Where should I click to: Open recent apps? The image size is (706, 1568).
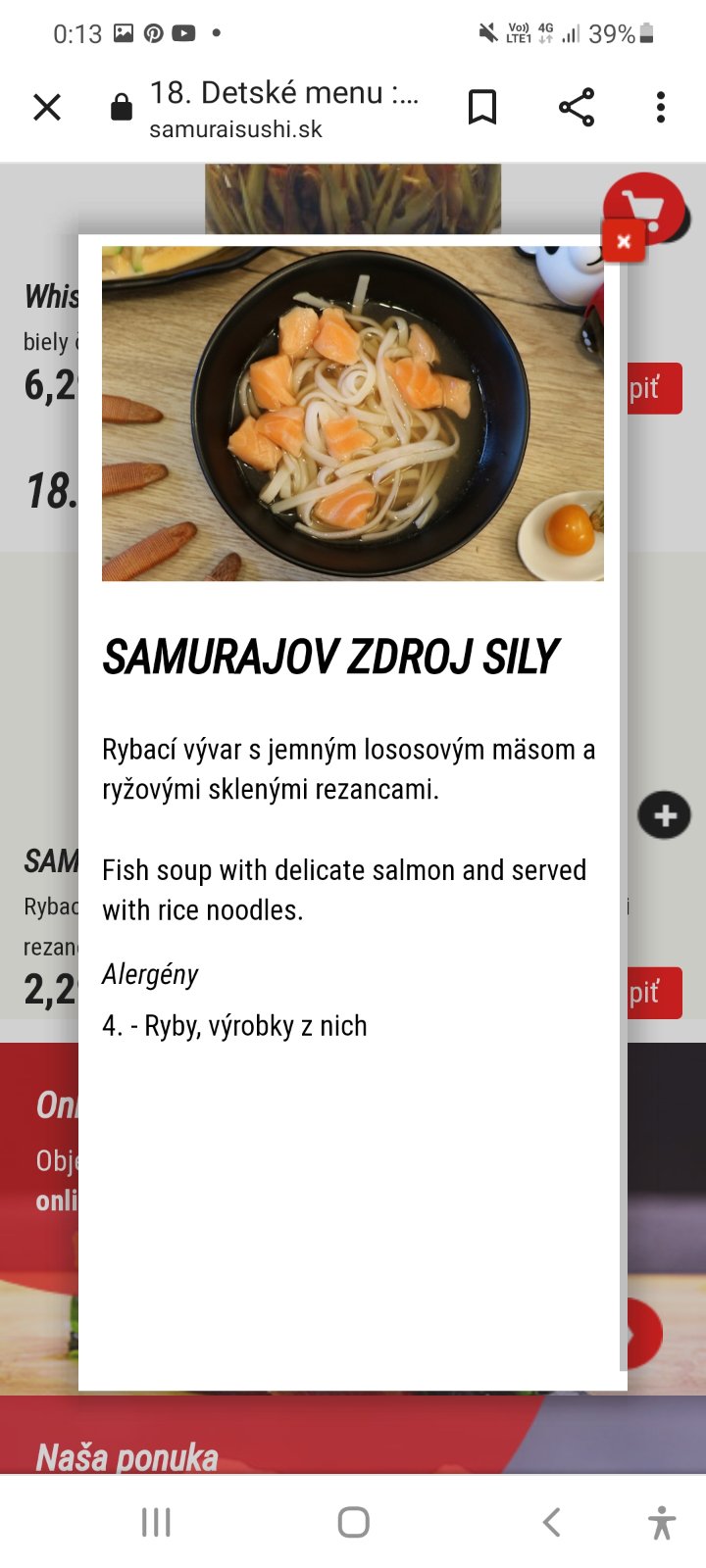156,1522
